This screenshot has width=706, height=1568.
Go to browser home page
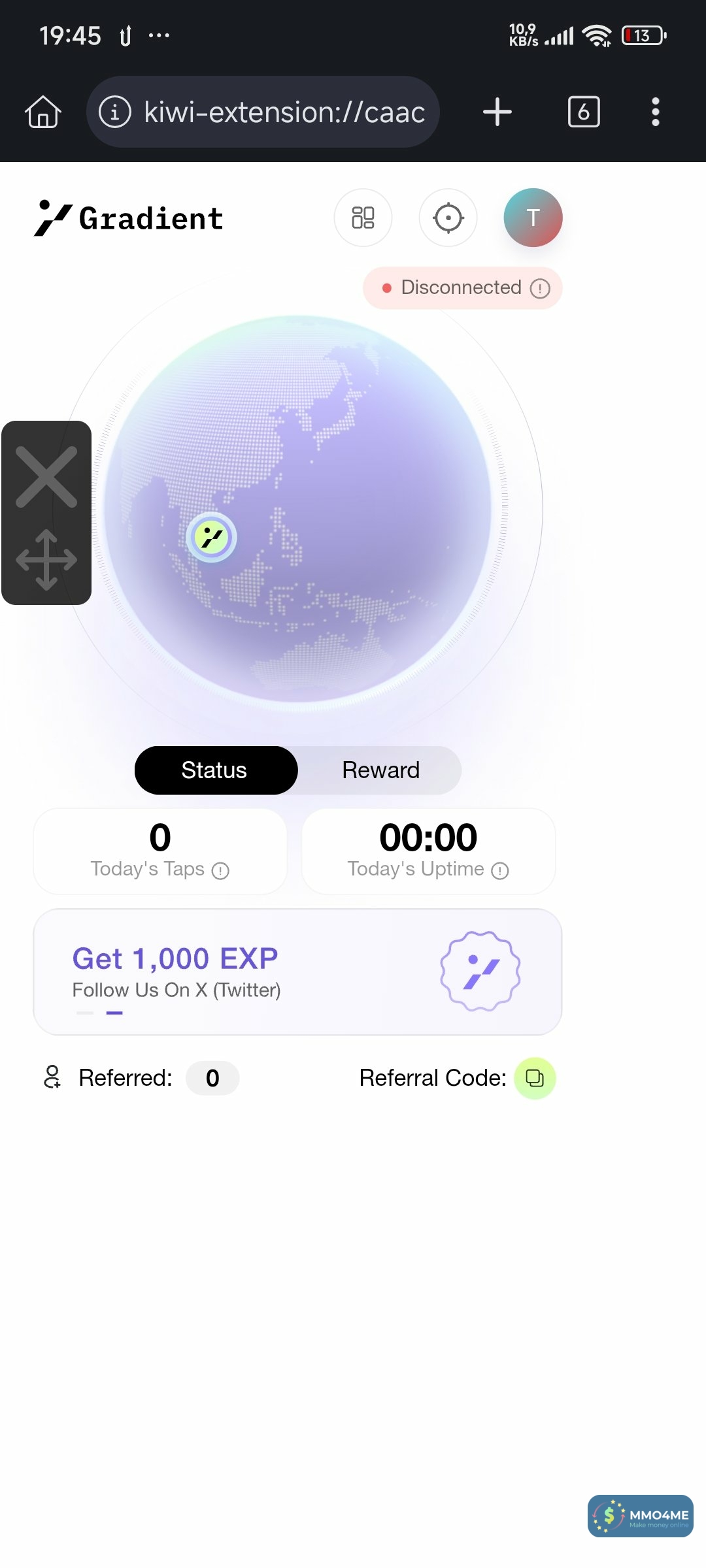click(43, 112)
